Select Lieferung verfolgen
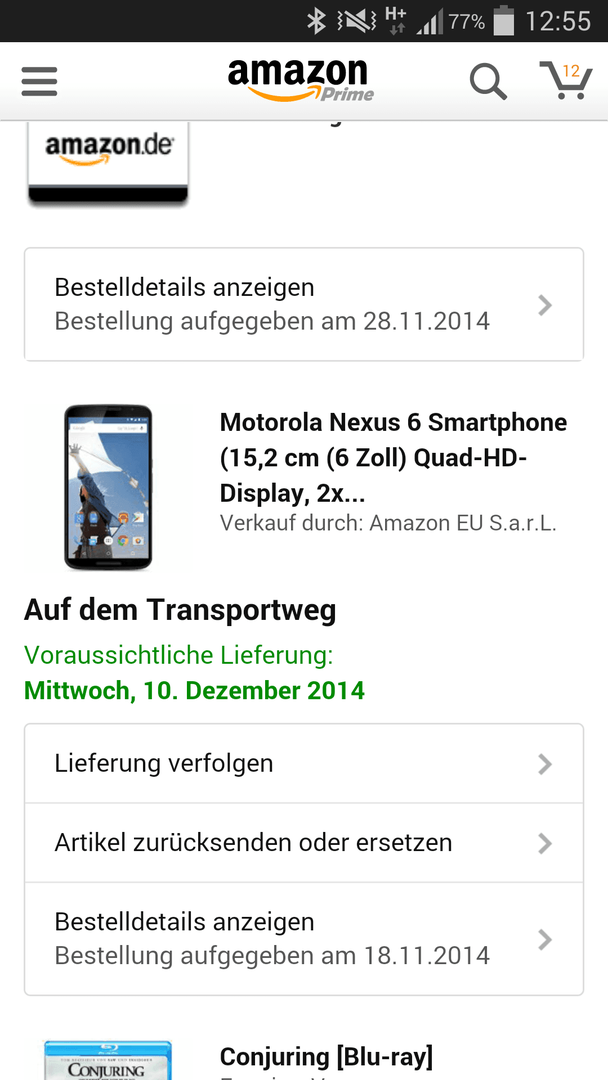The image size is (608, 1080). (x=303, y=763)
